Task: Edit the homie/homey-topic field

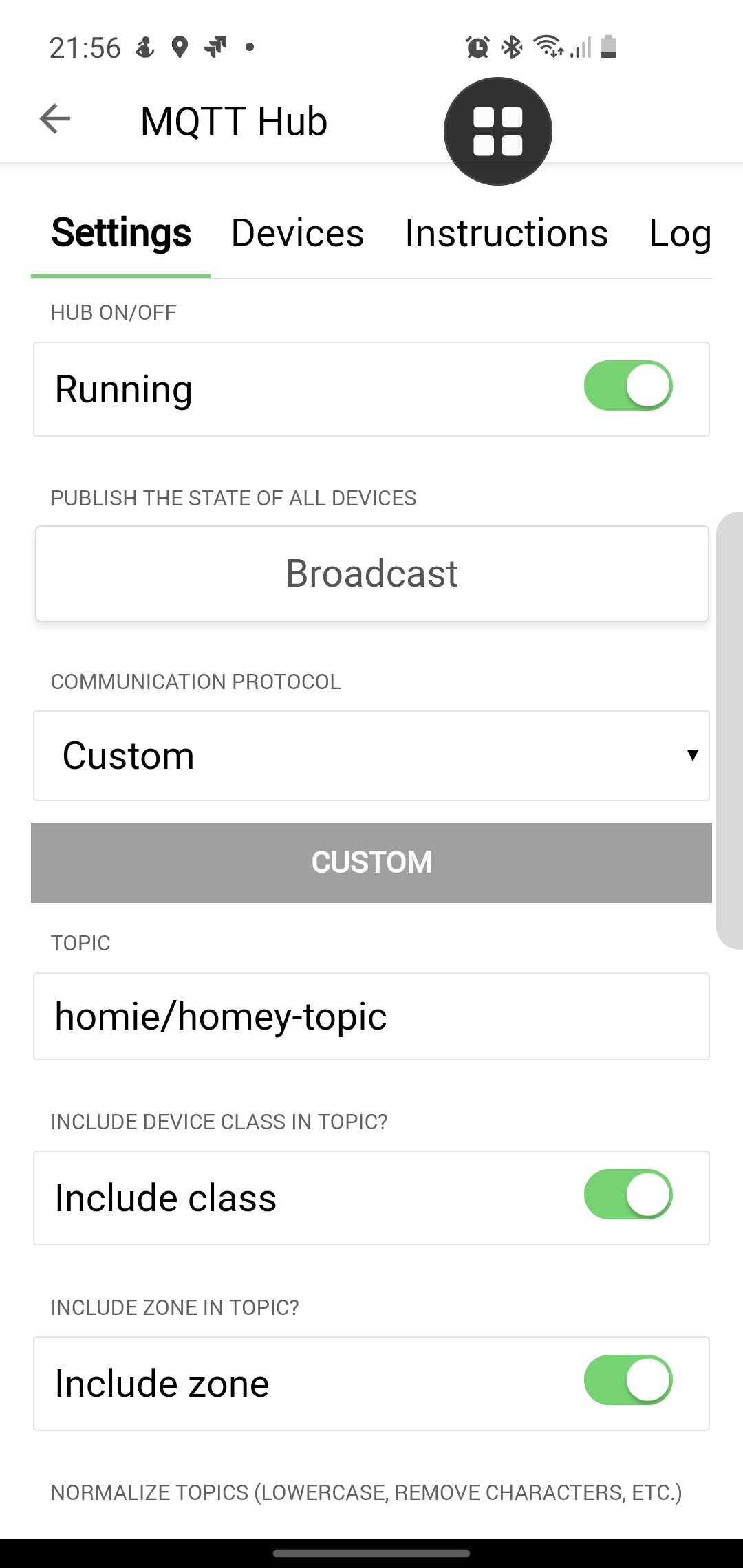Action: [x=371, y=1016]
